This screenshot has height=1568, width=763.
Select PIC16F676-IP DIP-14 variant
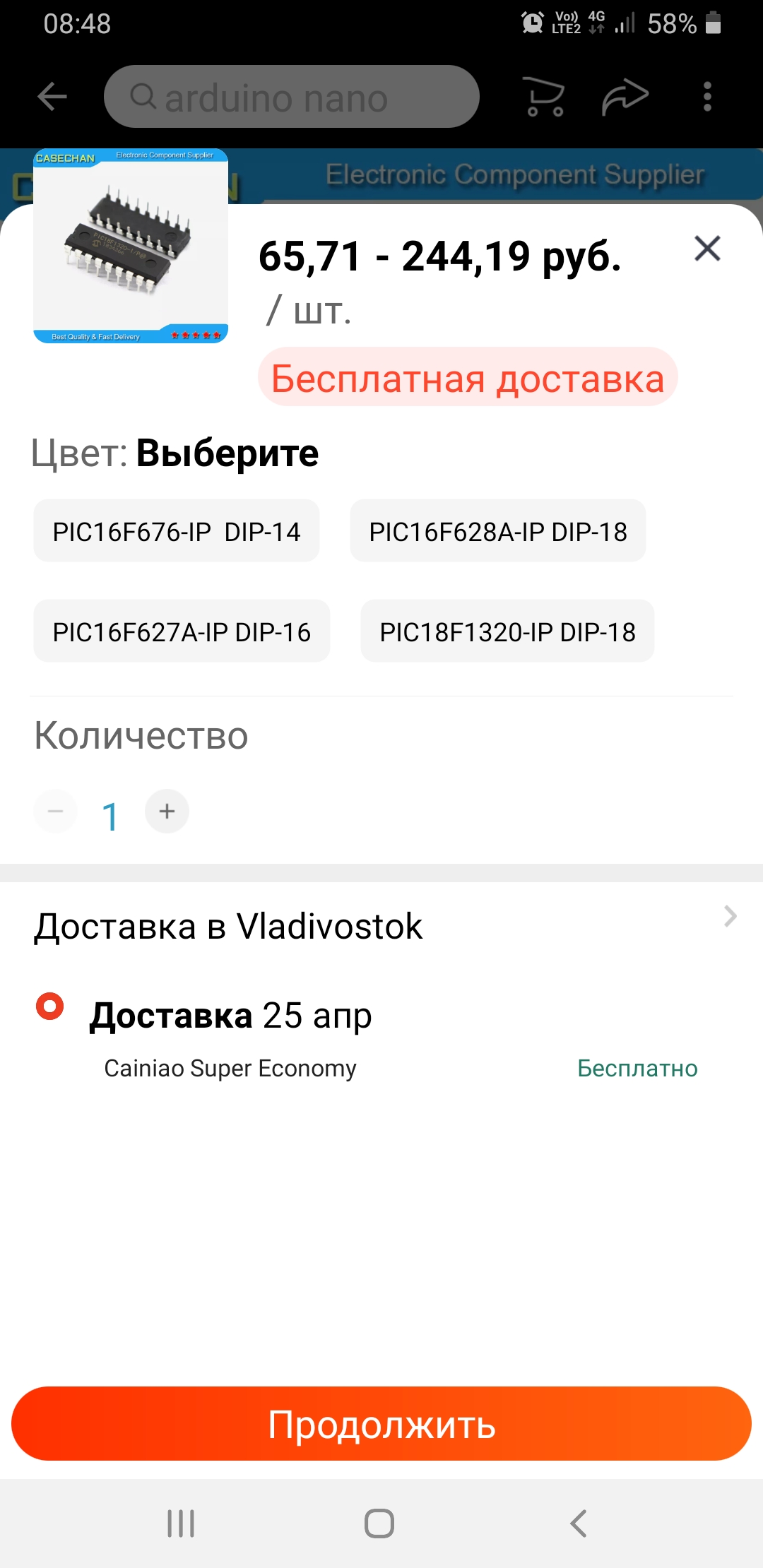[177, 531]
